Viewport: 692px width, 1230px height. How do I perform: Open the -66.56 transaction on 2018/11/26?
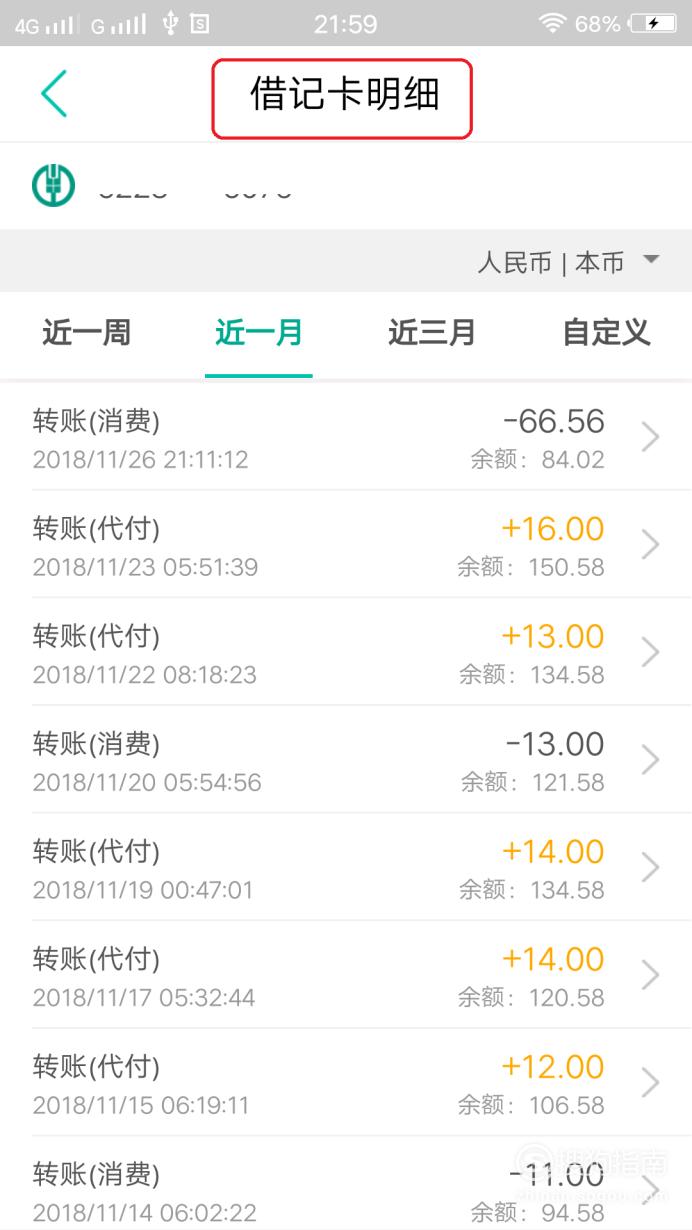click(x=346, y=437)
